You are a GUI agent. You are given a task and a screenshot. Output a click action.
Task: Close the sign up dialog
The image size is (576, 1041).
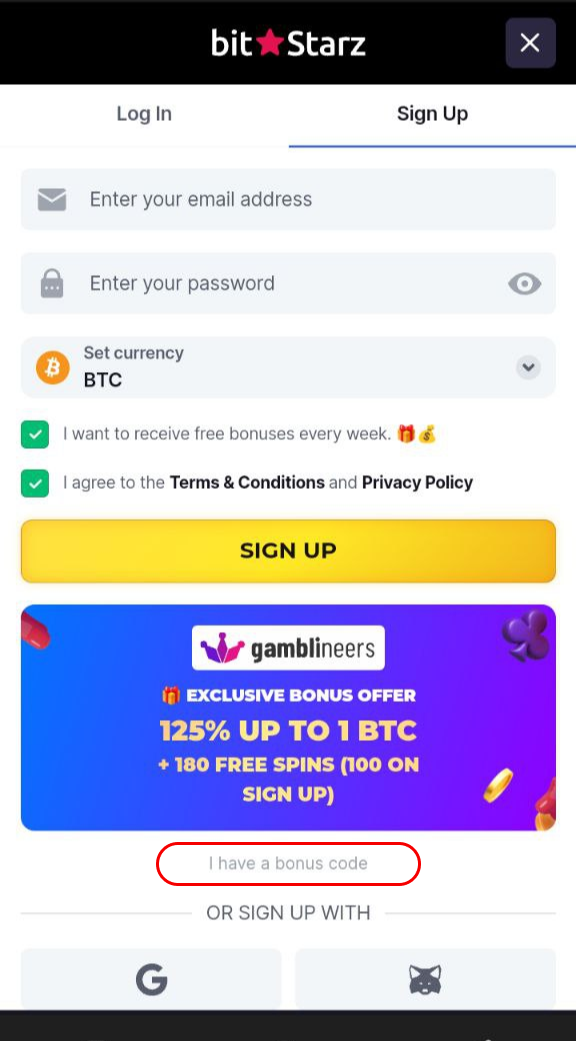coord(530,43)
